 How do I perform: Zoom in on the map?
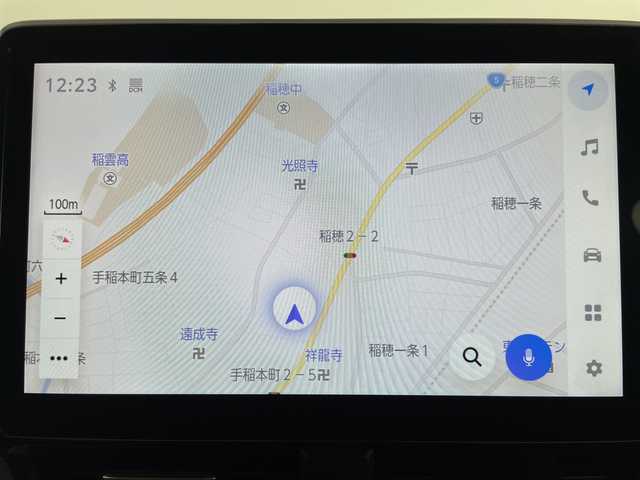pos(61,279)
